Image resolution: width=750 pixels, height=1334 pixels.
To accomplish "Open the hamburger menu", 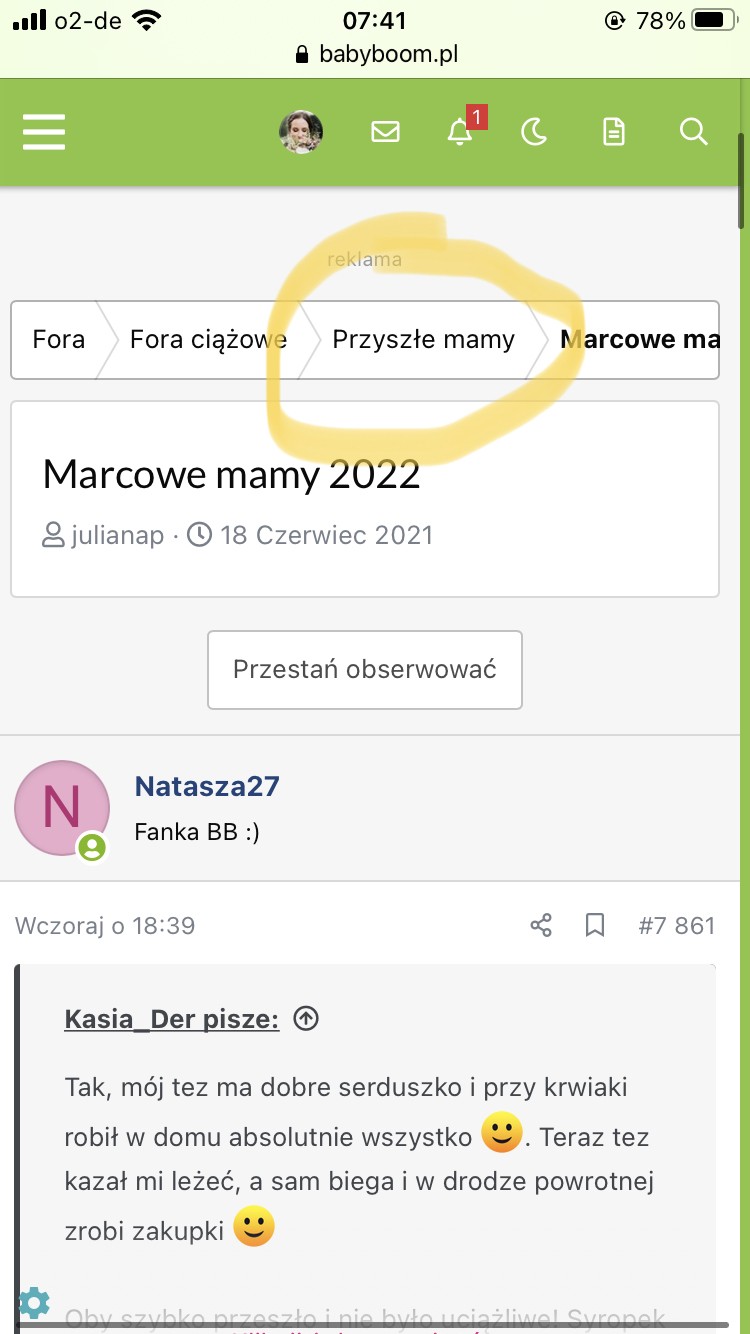I will tap(44, 132).
